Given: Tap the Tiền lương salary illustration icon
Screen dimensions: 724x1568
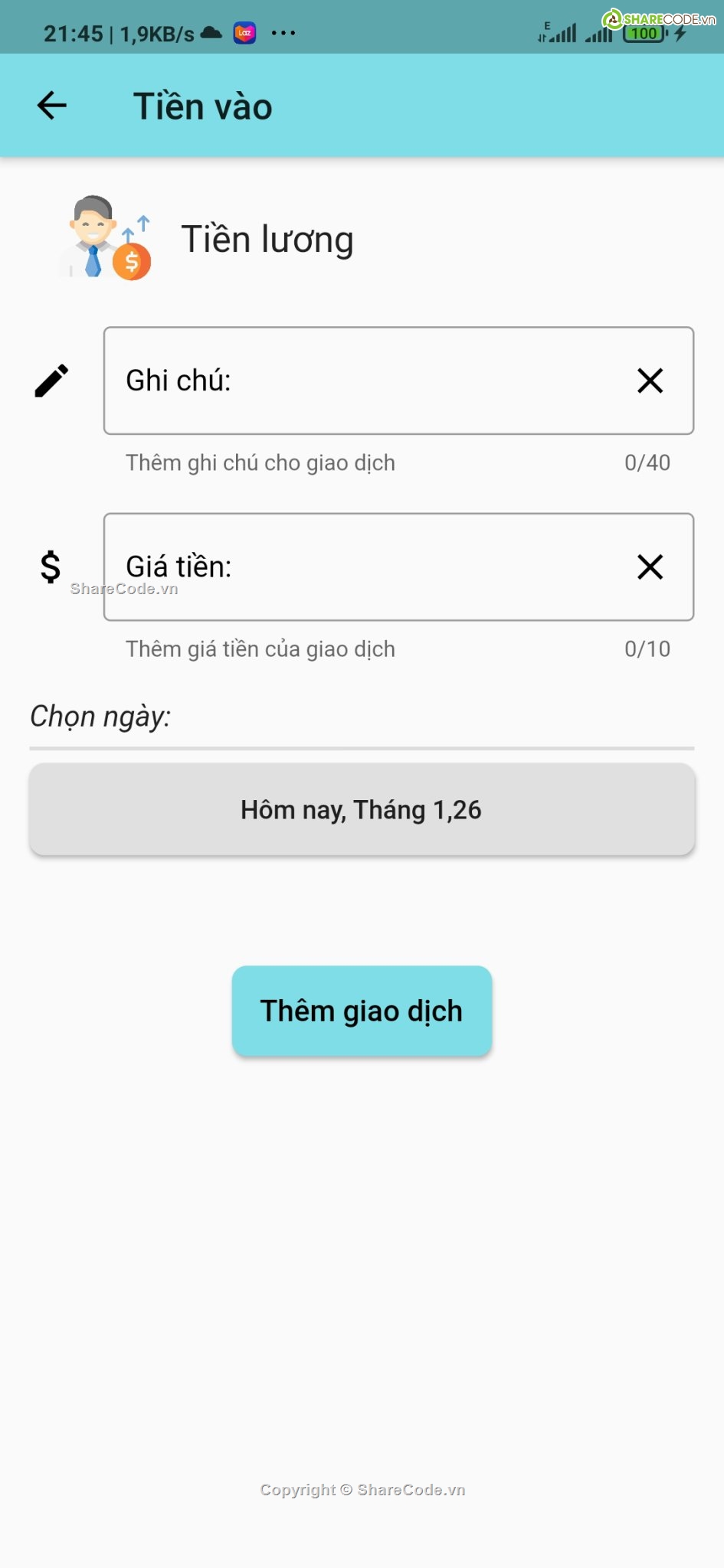Looking at the screenshot, I should (106, 237).
